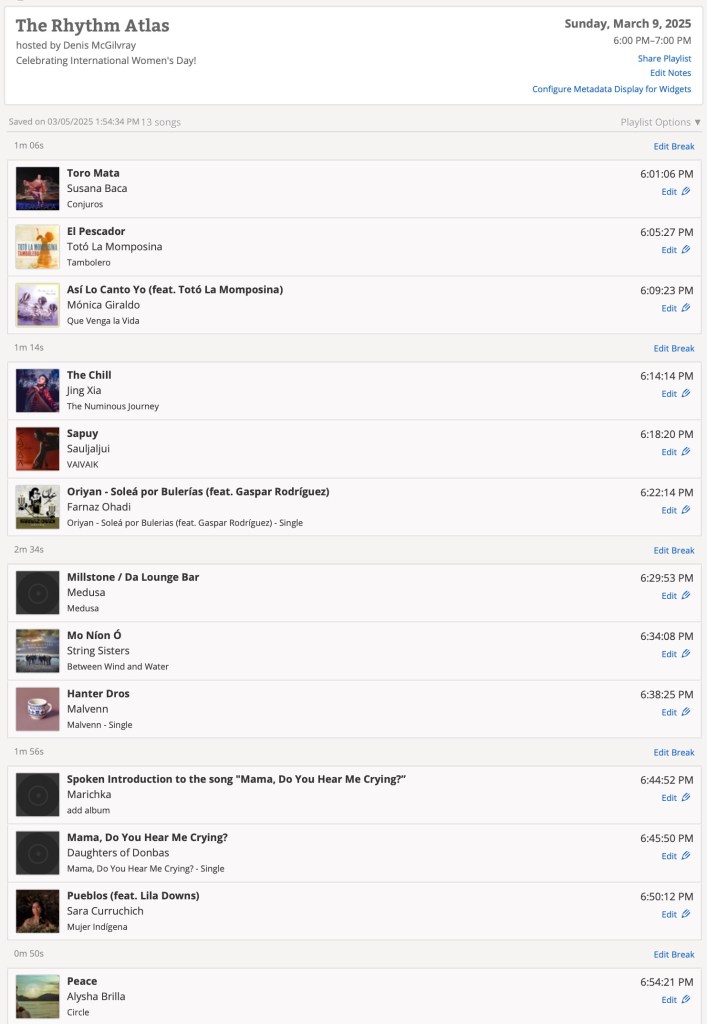Edit the 1m 14s break
This screenshot has height=1024, width=707.
coord(673,348)
